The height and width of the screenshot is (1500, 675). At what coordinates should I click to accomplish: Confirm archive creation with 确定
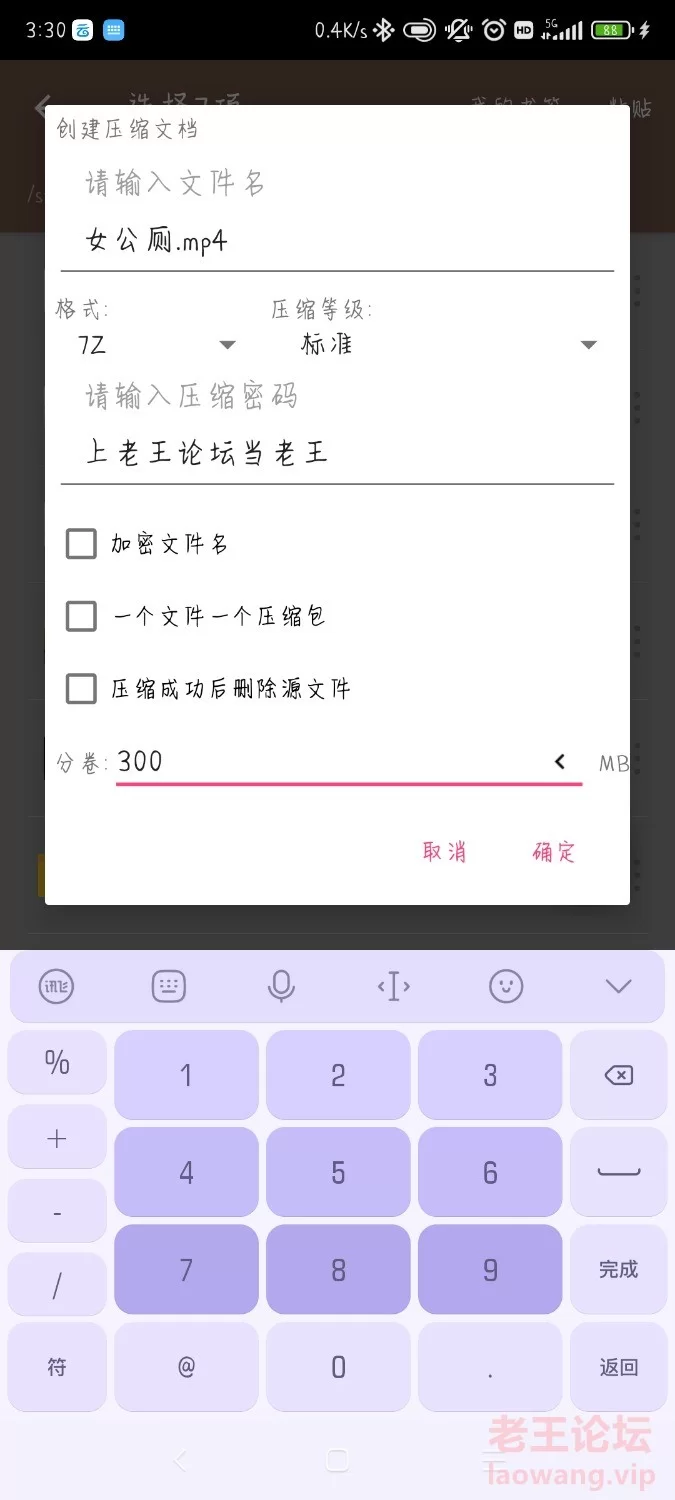(554, 852)
